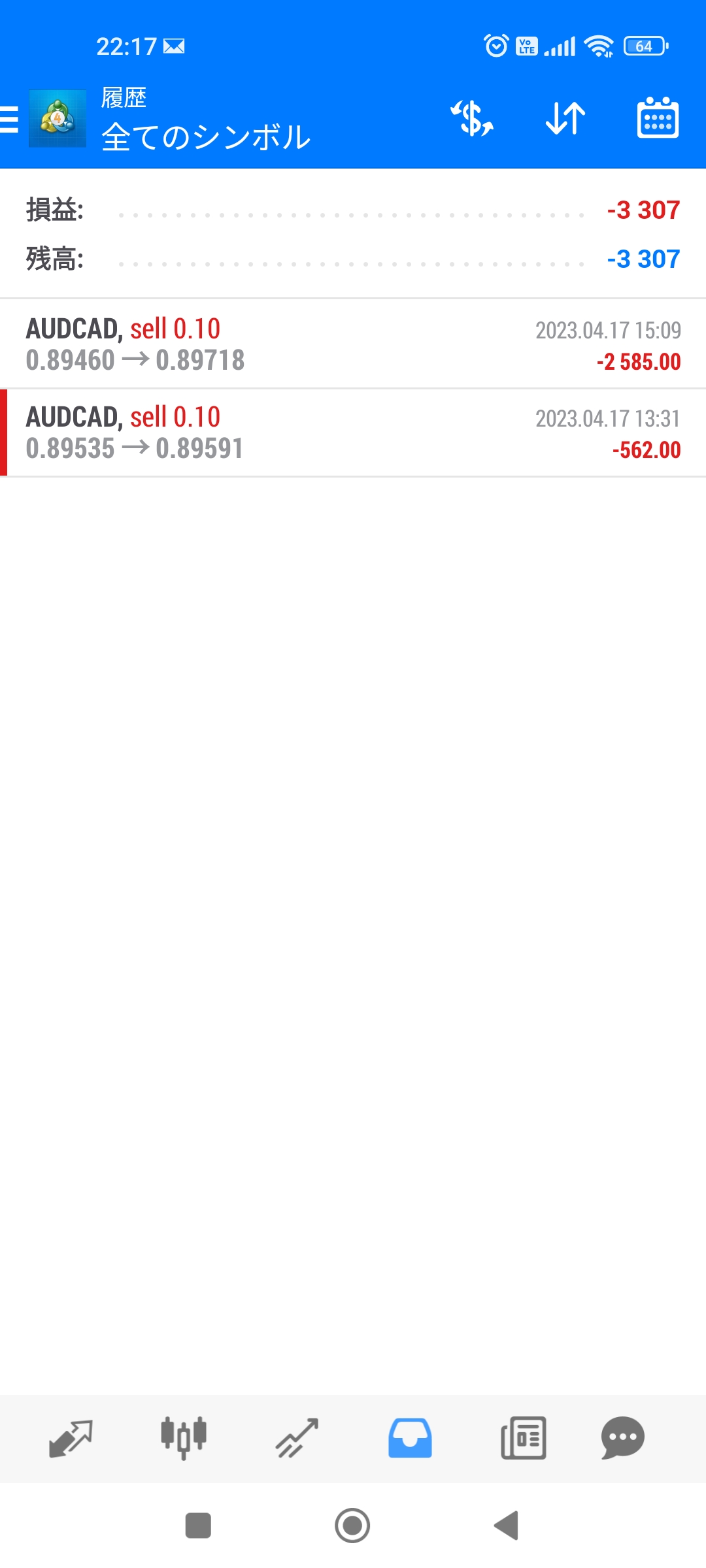Open the AUDCAD trade closed at 15:09

click(x=353, y=344)
